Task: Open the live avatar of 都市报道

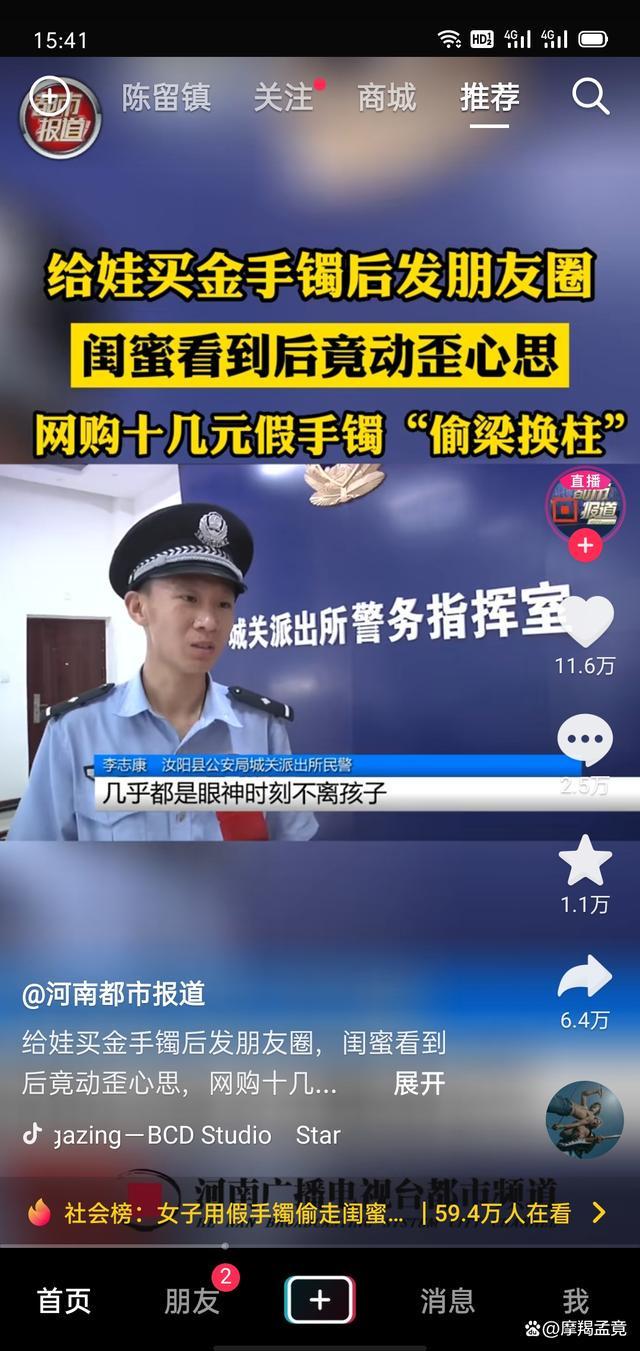Action: (x=584, y=502)
